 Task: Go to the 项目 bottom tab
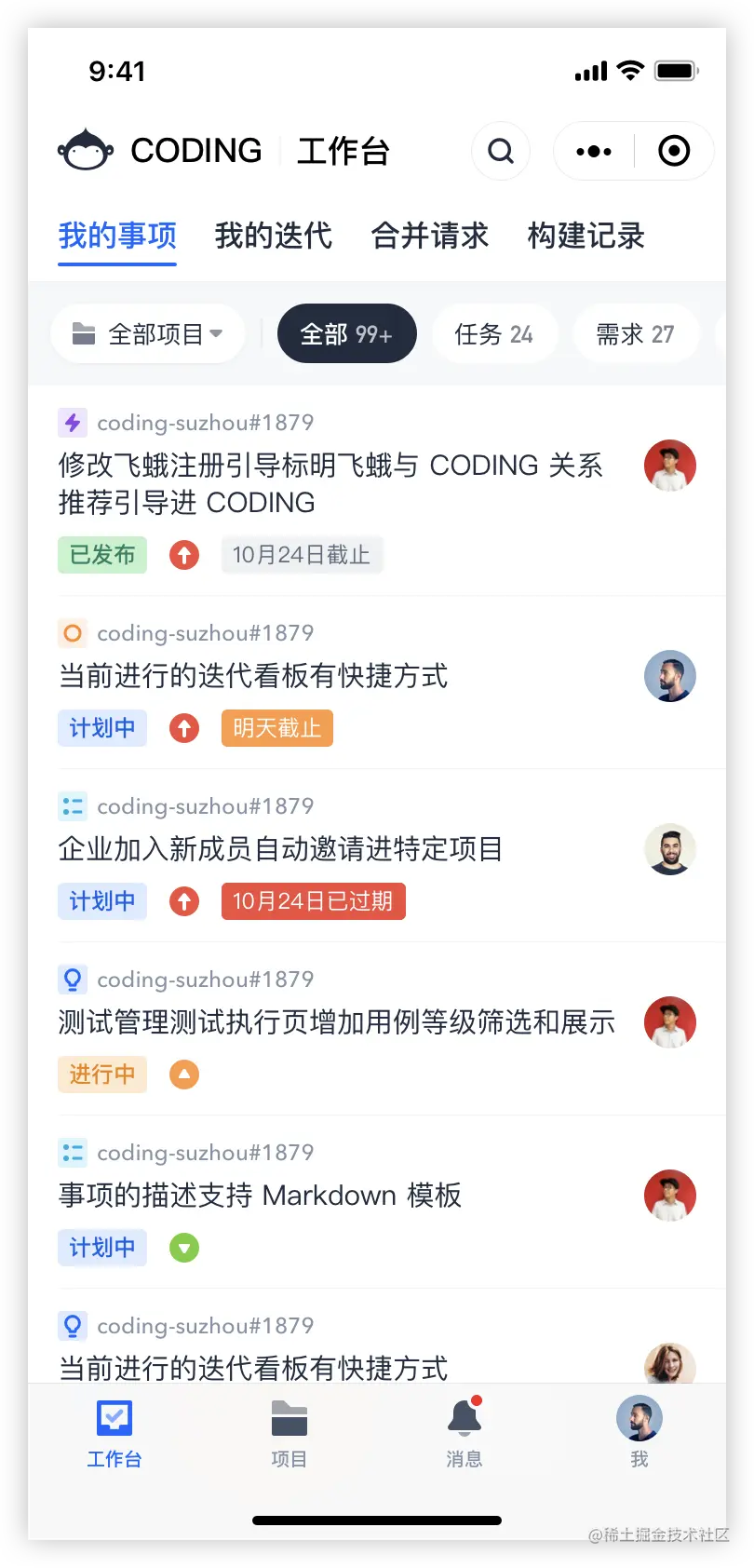click(x=289, y=1433)
